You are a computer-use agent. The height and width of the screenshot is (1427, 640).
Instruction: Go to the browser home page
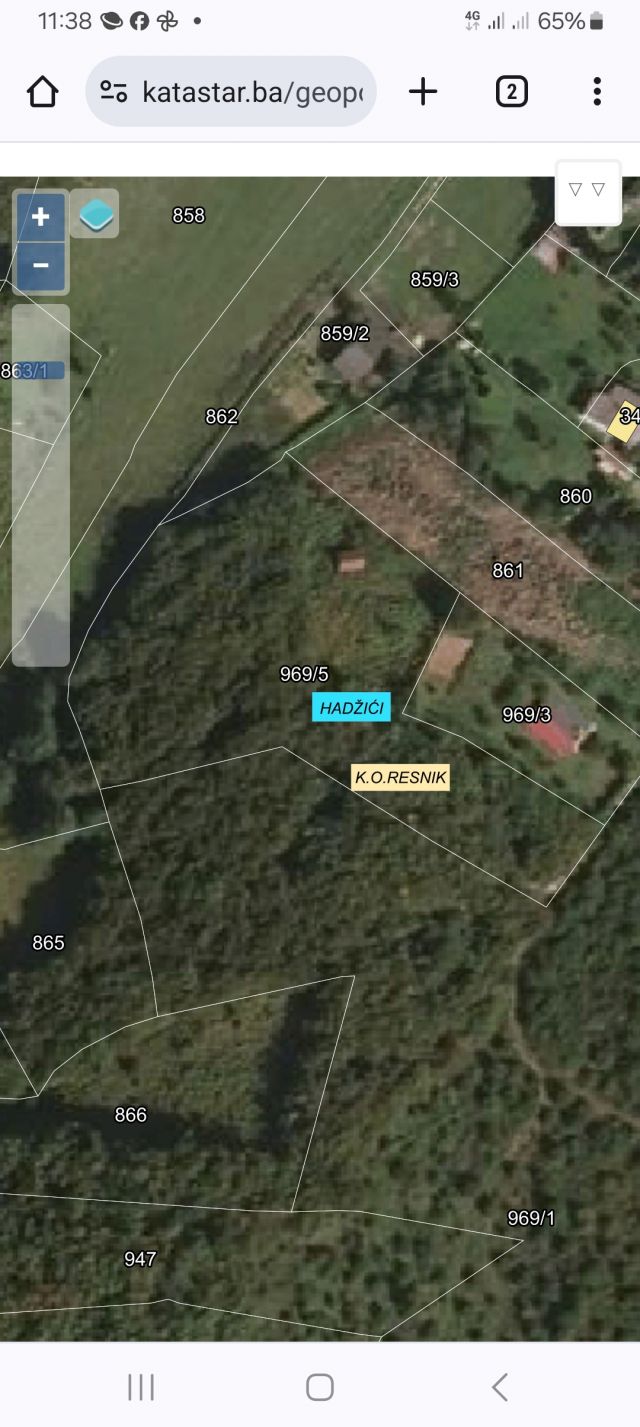click(42, 92)
